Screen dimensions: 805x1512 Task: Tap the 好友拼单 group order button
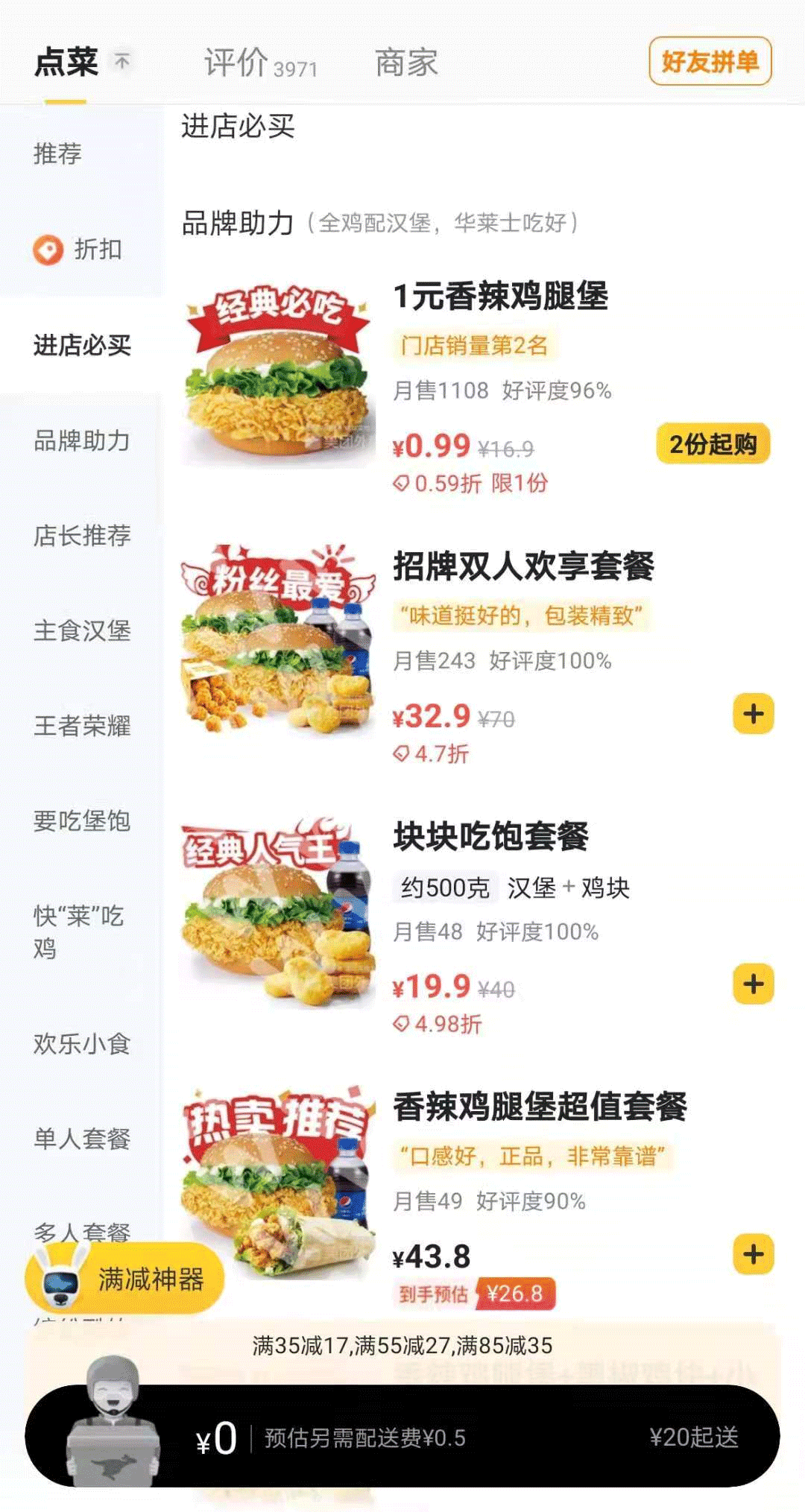click(x=710, y=61)
